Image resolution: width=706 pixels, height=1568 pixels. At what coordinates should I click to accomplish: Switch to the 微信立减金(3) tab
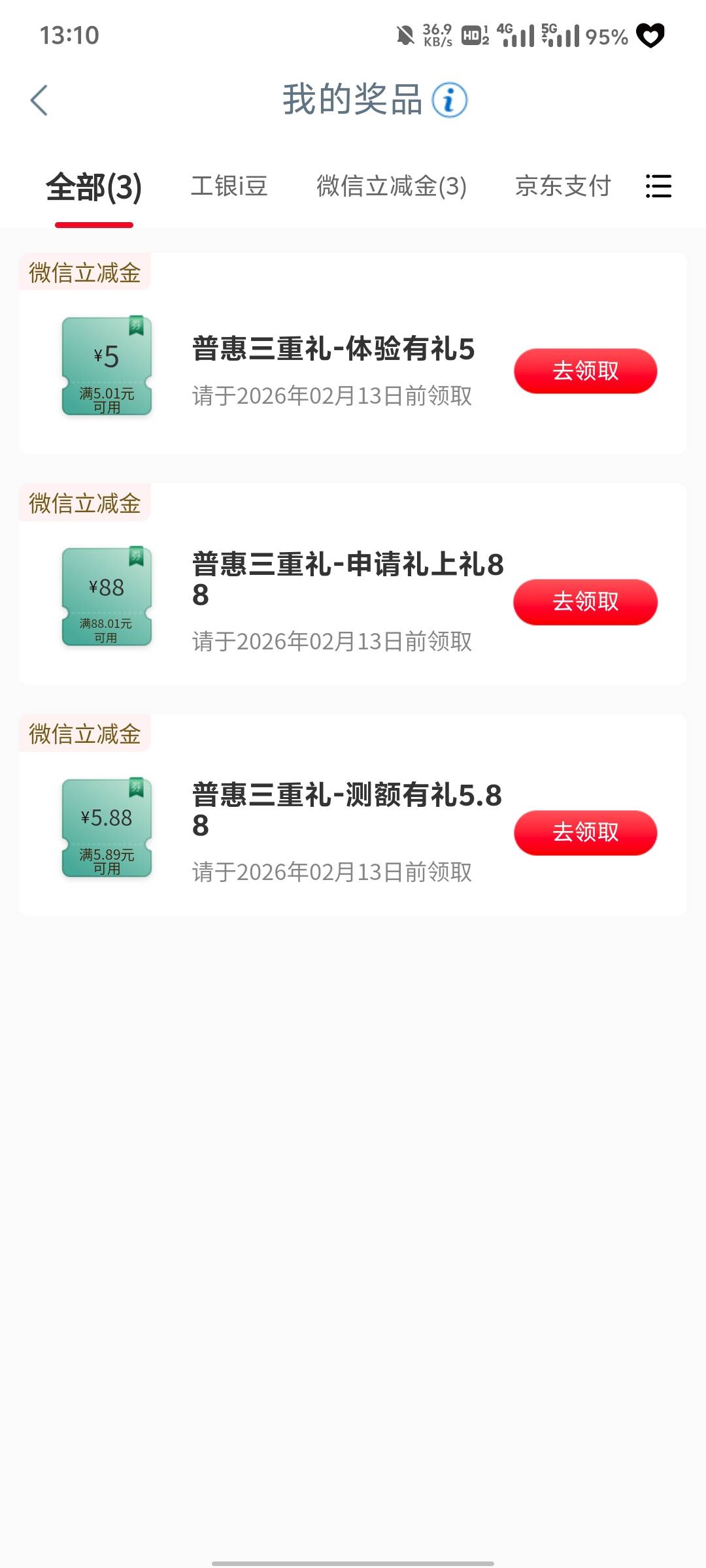coord(392,186)
